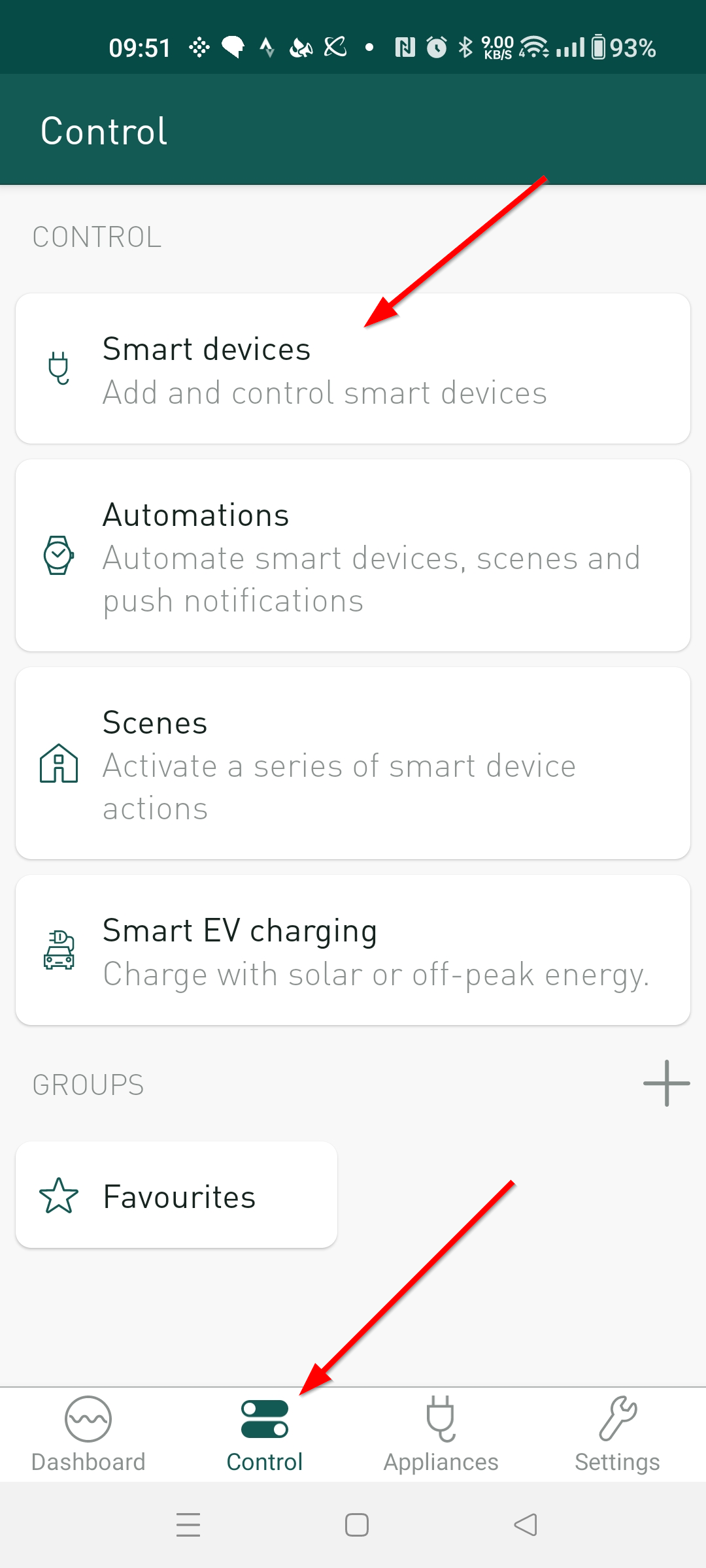Add a new group with the plus icon
The width and height of the screenshot is (706, 1568).
(x=665, y=1083)
